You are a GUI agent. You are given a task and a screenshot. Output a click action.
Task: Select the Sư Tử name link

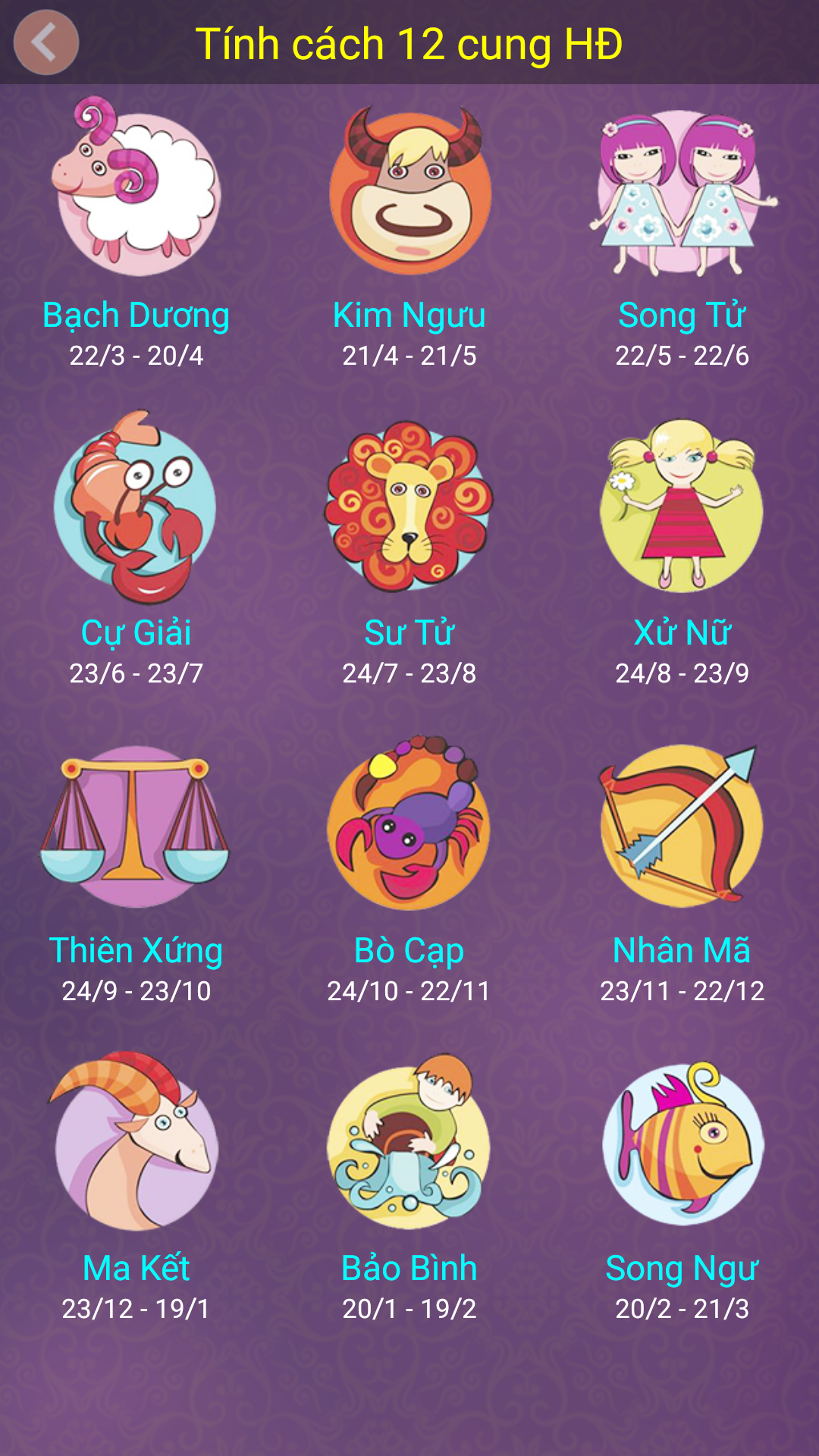point(409,631)
